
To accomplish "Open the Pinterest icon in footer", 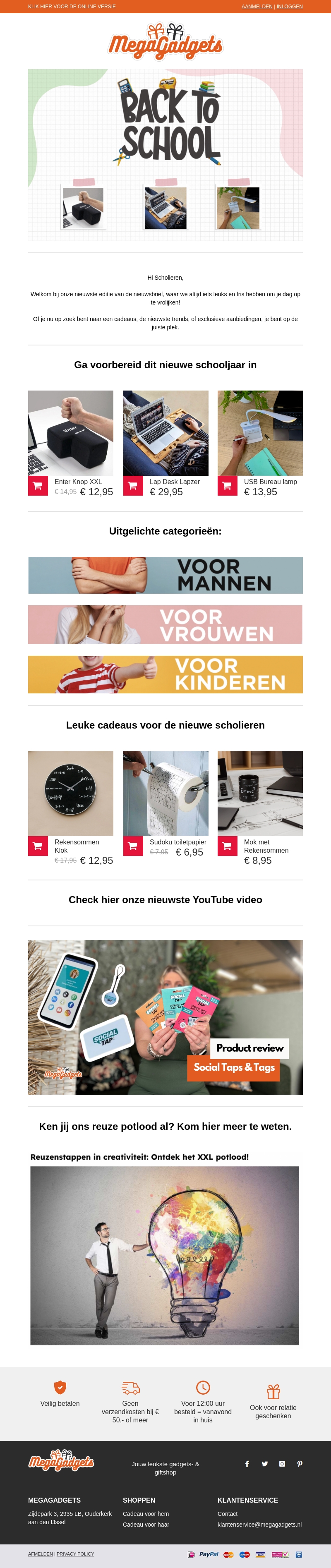I will click(x=300, y=1464).
